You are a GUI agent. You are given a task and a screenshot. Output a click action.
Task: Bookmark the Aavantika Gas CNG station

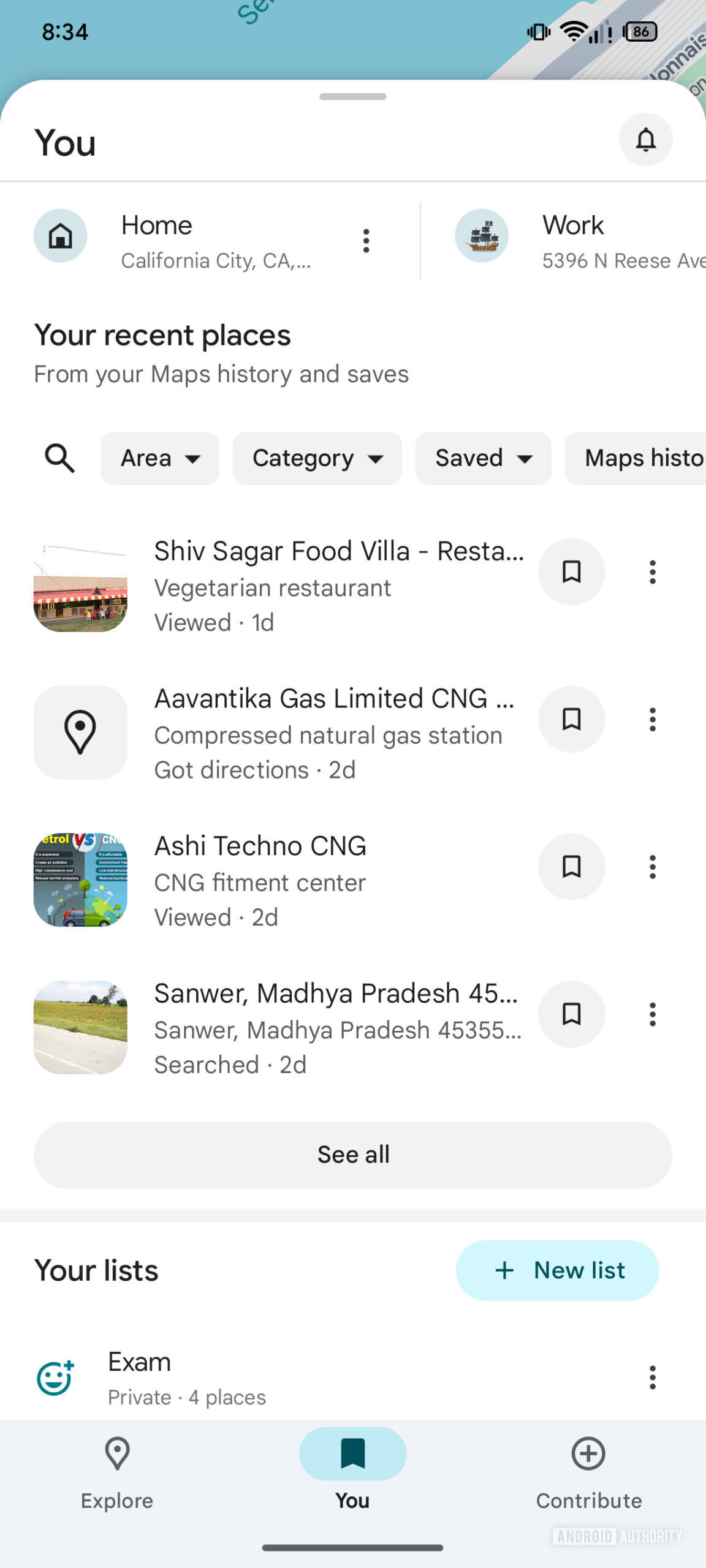click(571, 720)
